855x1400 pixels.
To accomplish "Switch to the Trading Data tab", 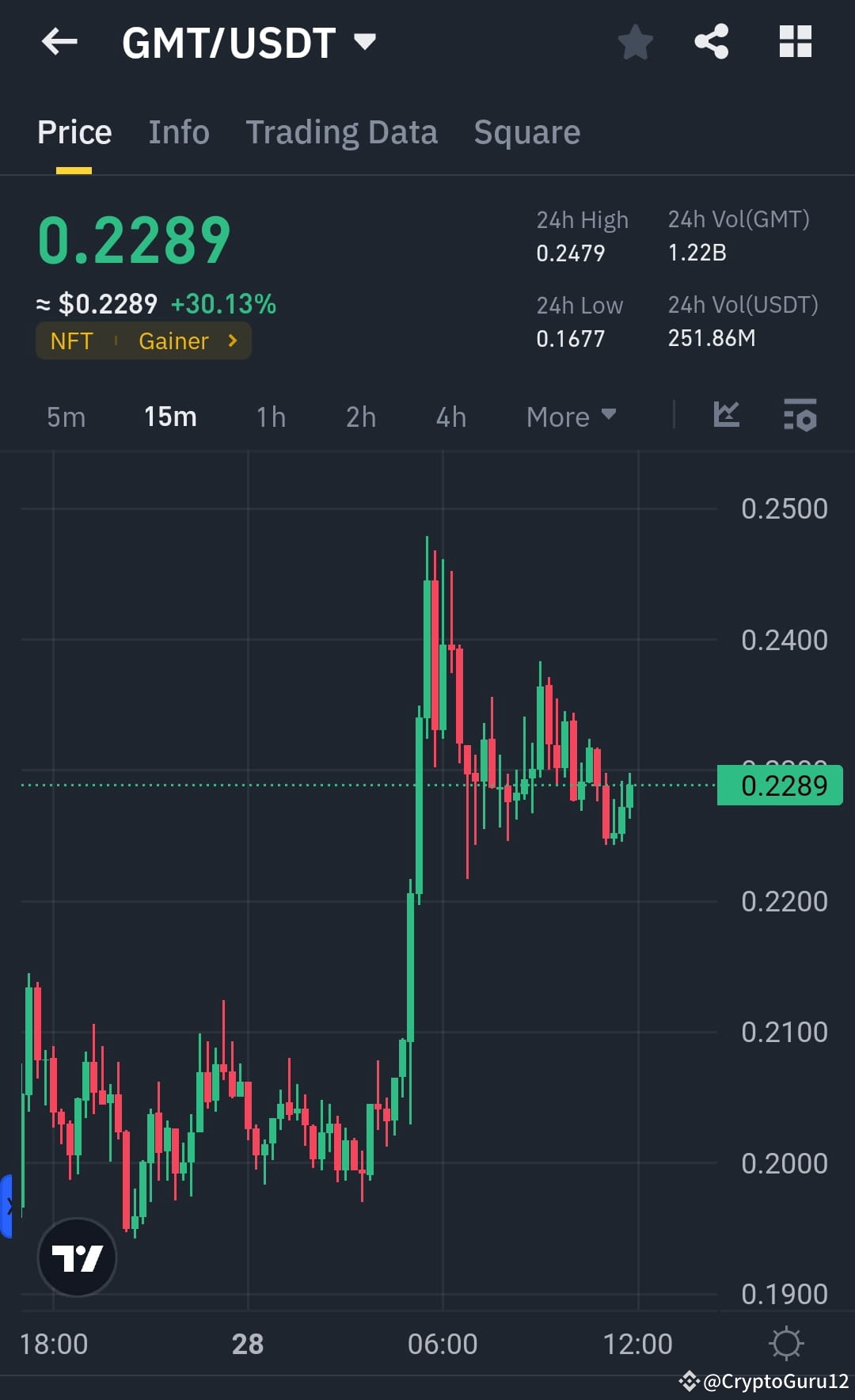I will point(342,131).
